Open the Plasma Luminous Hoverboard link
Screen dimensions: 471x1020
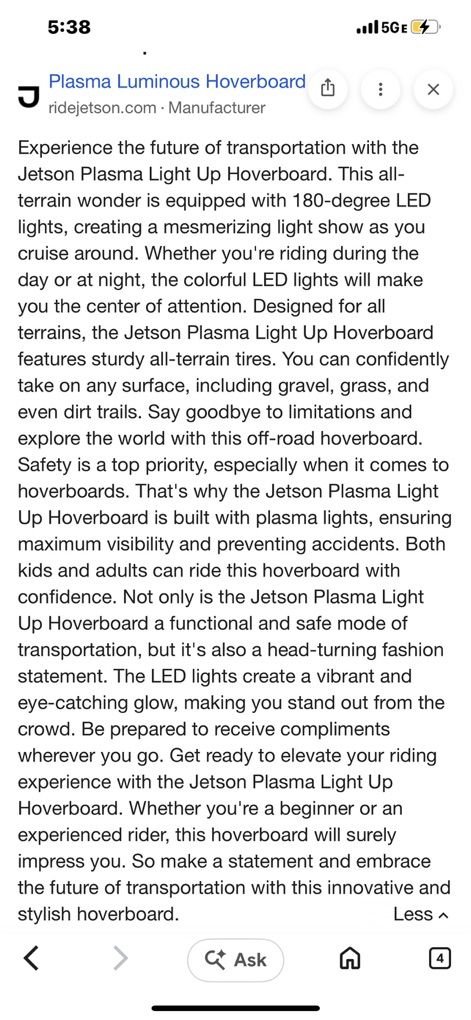[177, 82]
